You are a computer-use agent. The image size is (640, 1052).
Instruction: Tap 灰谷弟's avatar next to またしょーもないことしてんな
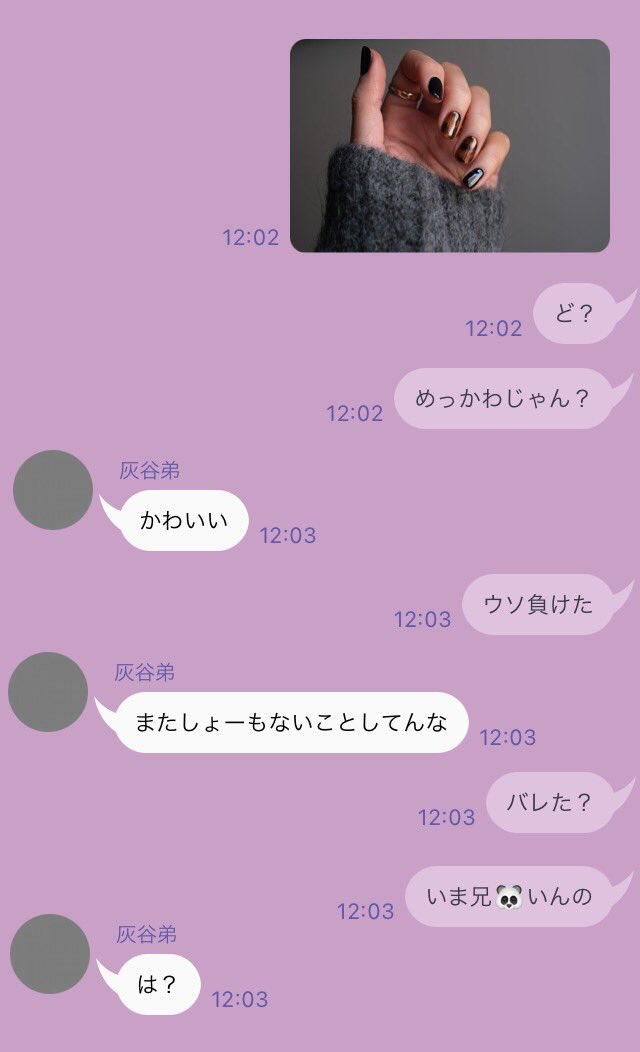click(x=48, y=692)
